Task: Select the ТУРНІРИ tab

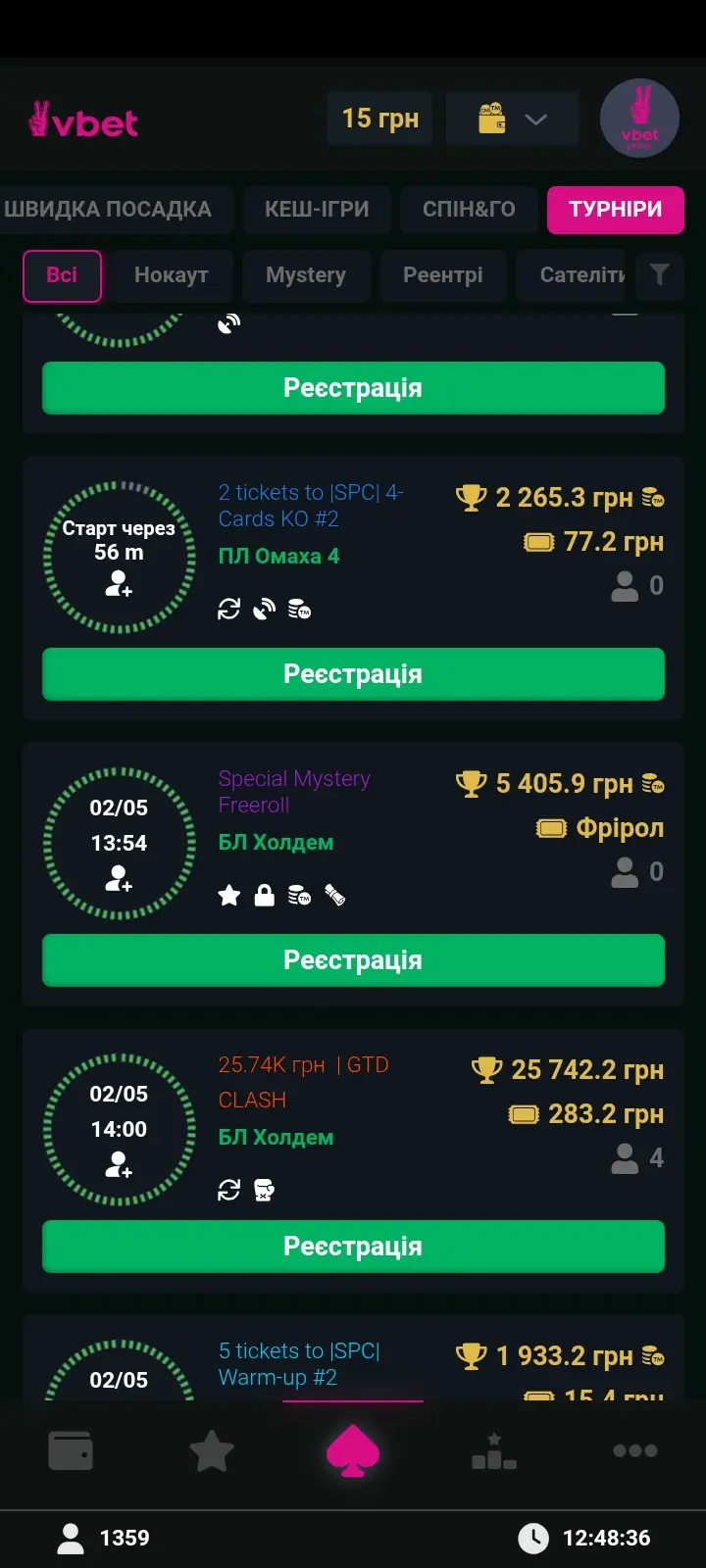Action: (616, 210)
